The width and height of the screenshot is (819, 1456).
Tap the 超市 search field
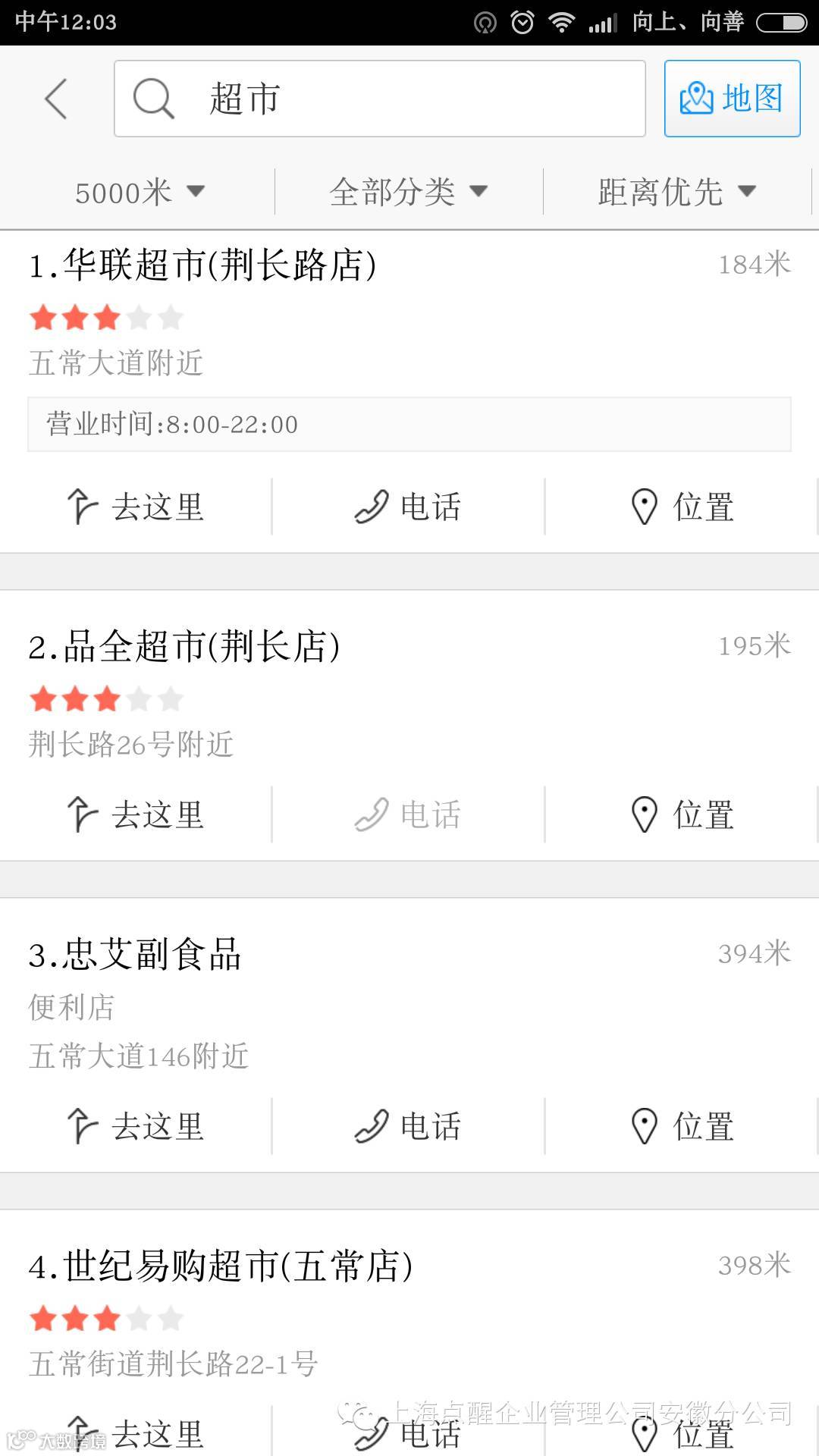coord(379,99)
